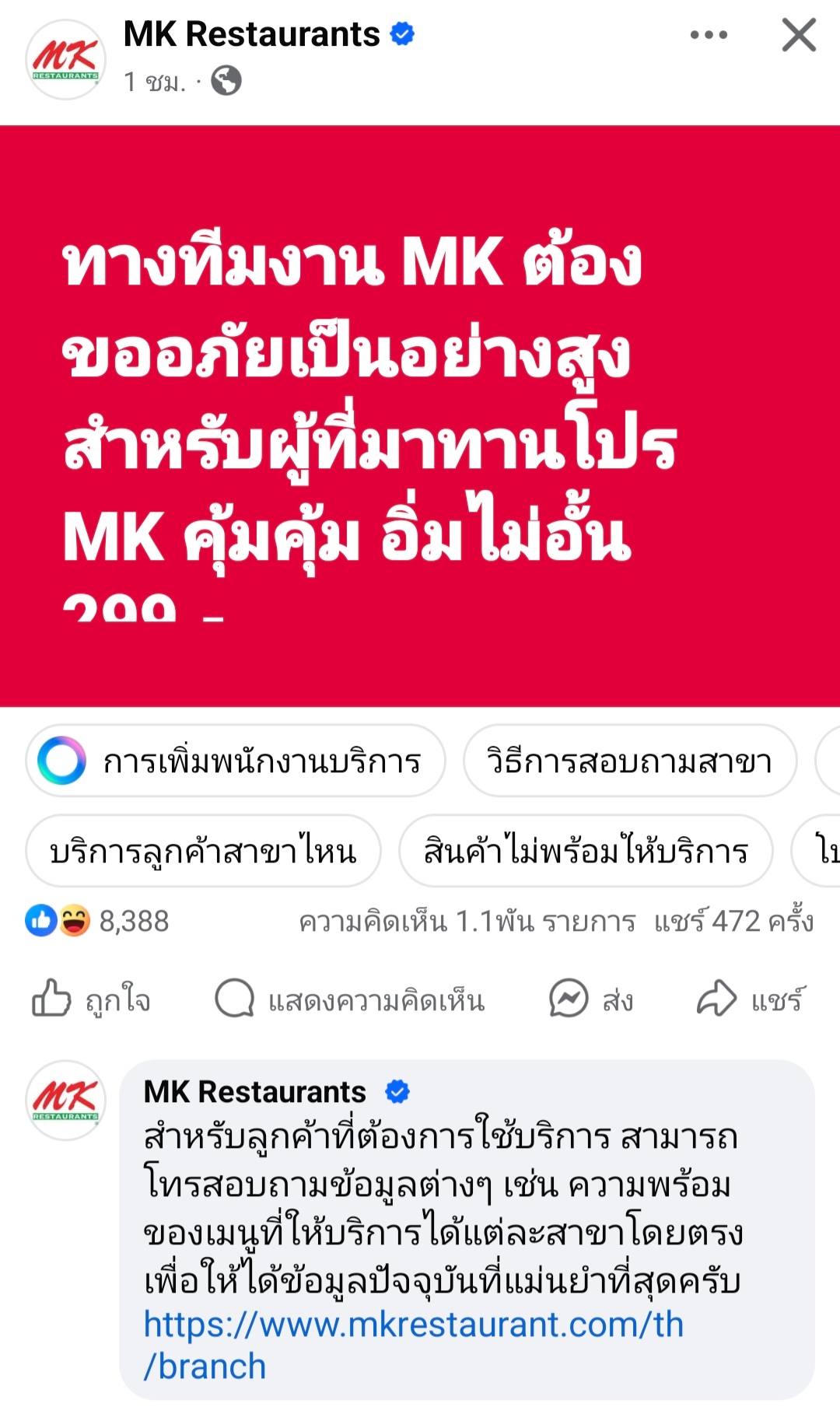Viewport: 840px width, 1414px height.
Task: Close the post view
Action: (x=799, y=36)
